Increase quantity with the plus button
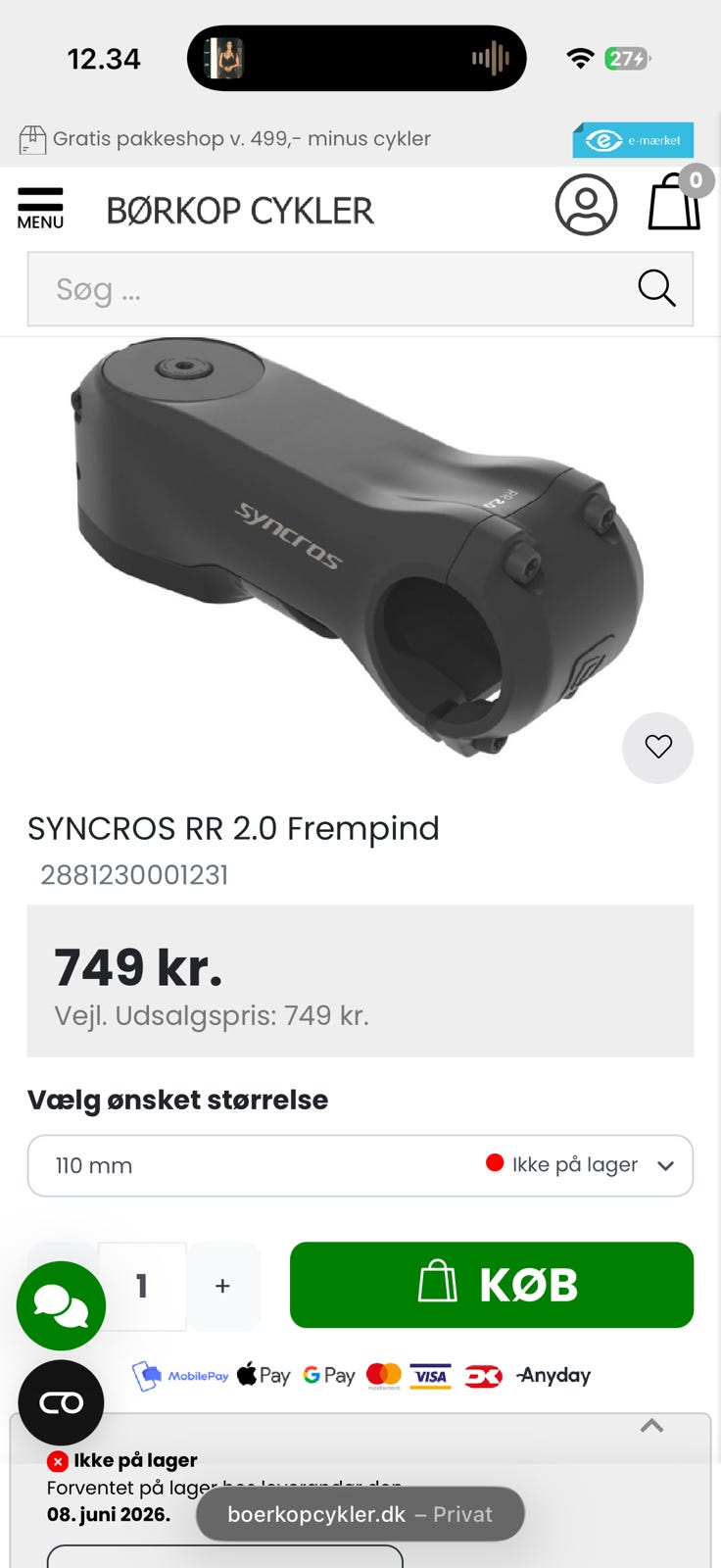 coord(223,1286)
